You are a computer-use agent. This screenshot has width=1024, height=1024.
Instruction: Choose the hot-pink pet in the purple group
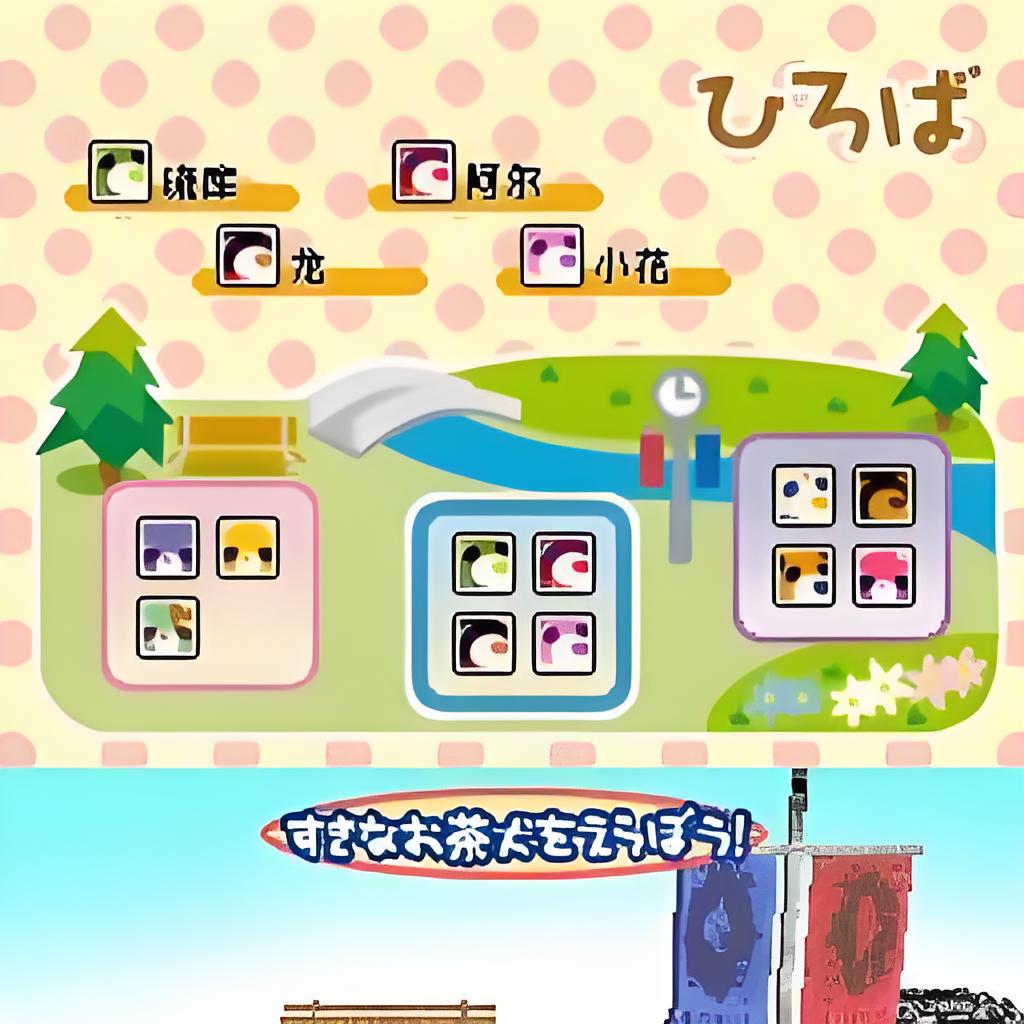[x=883, y=575]
